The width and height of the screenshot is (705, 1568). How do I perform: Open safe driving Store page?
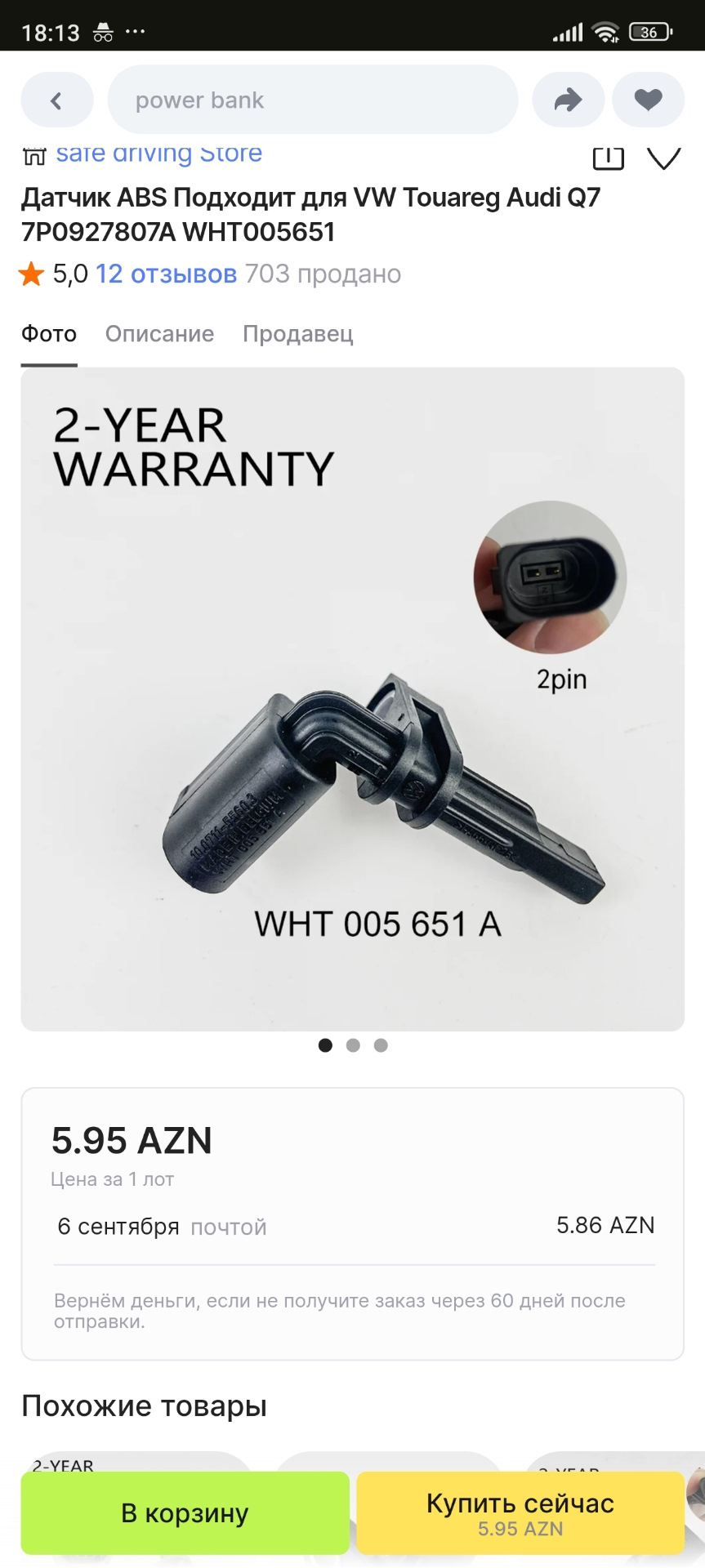click(x=158, y=154)
